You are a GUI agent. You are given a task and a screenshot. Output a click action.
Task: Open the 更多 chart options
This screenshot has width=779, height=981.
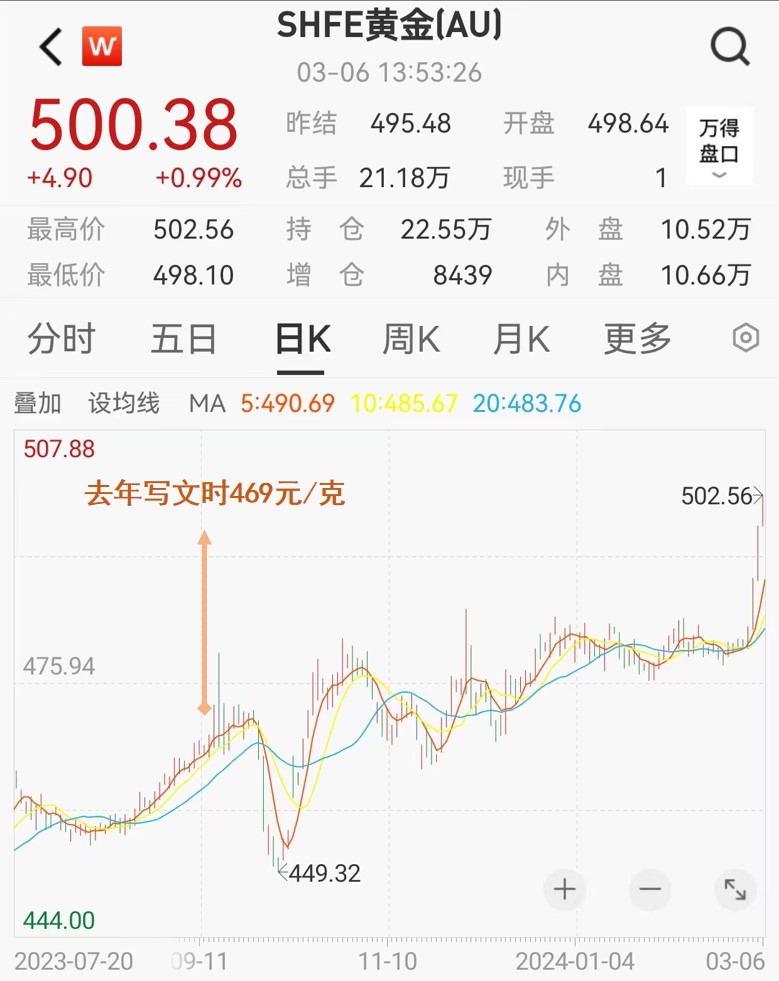pos(638,338)
